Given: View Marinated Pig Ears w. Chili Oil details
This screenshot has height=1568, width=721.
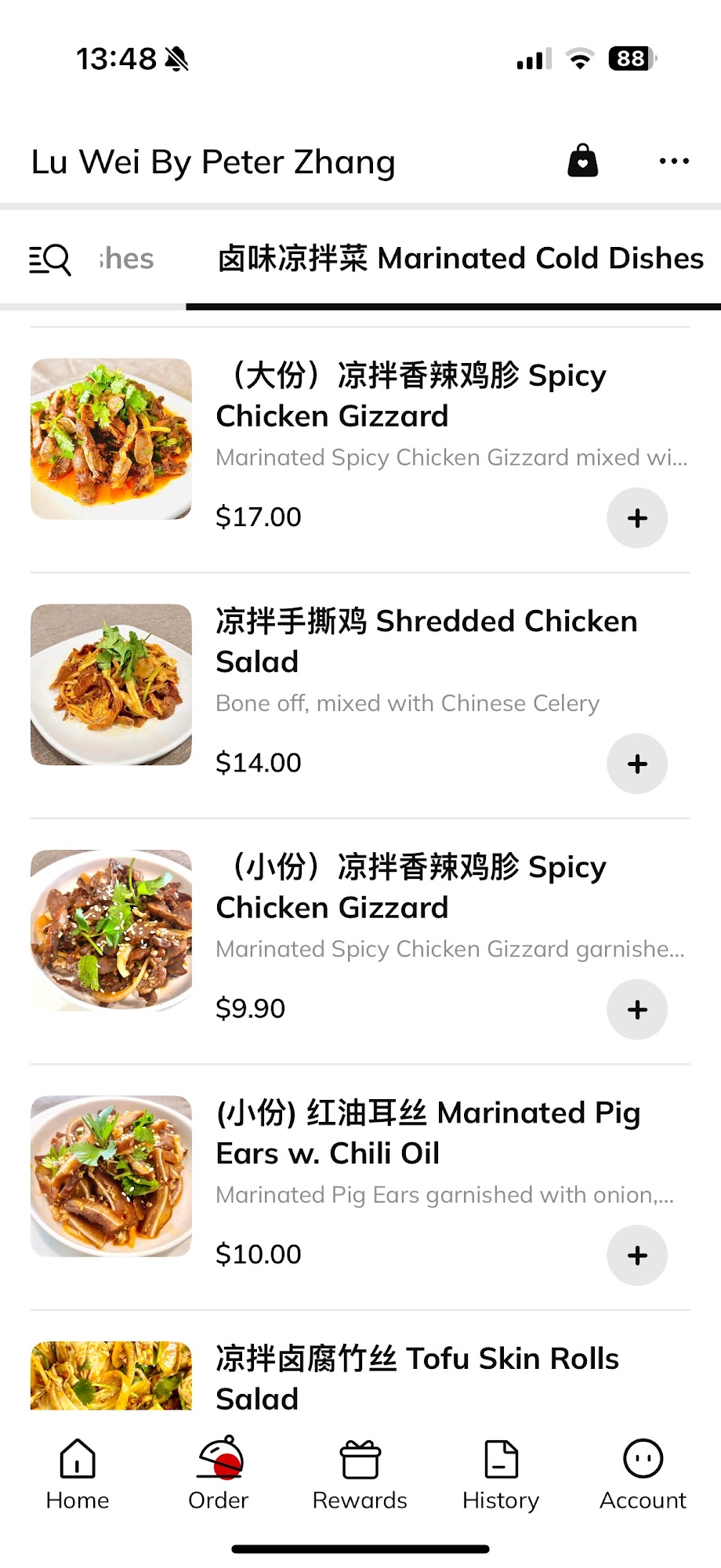Looking at the screenshot, I should pos(428,1133).
